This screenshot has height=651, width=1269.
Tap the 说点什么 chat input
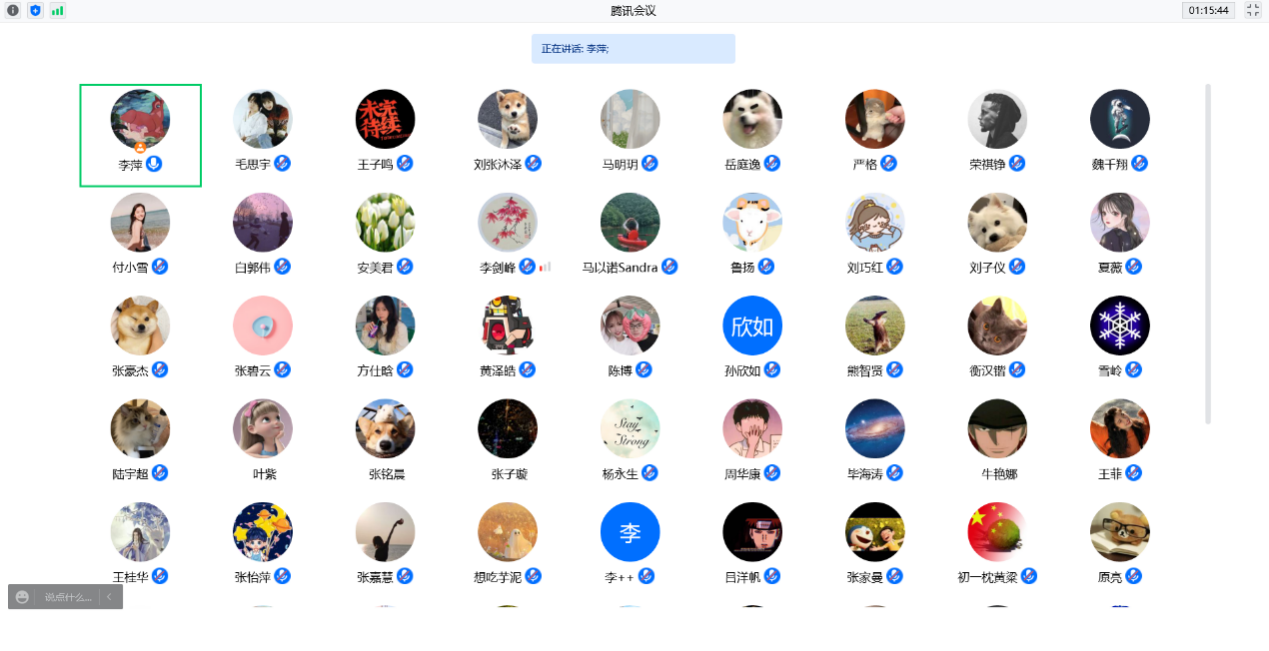point(67,597)
